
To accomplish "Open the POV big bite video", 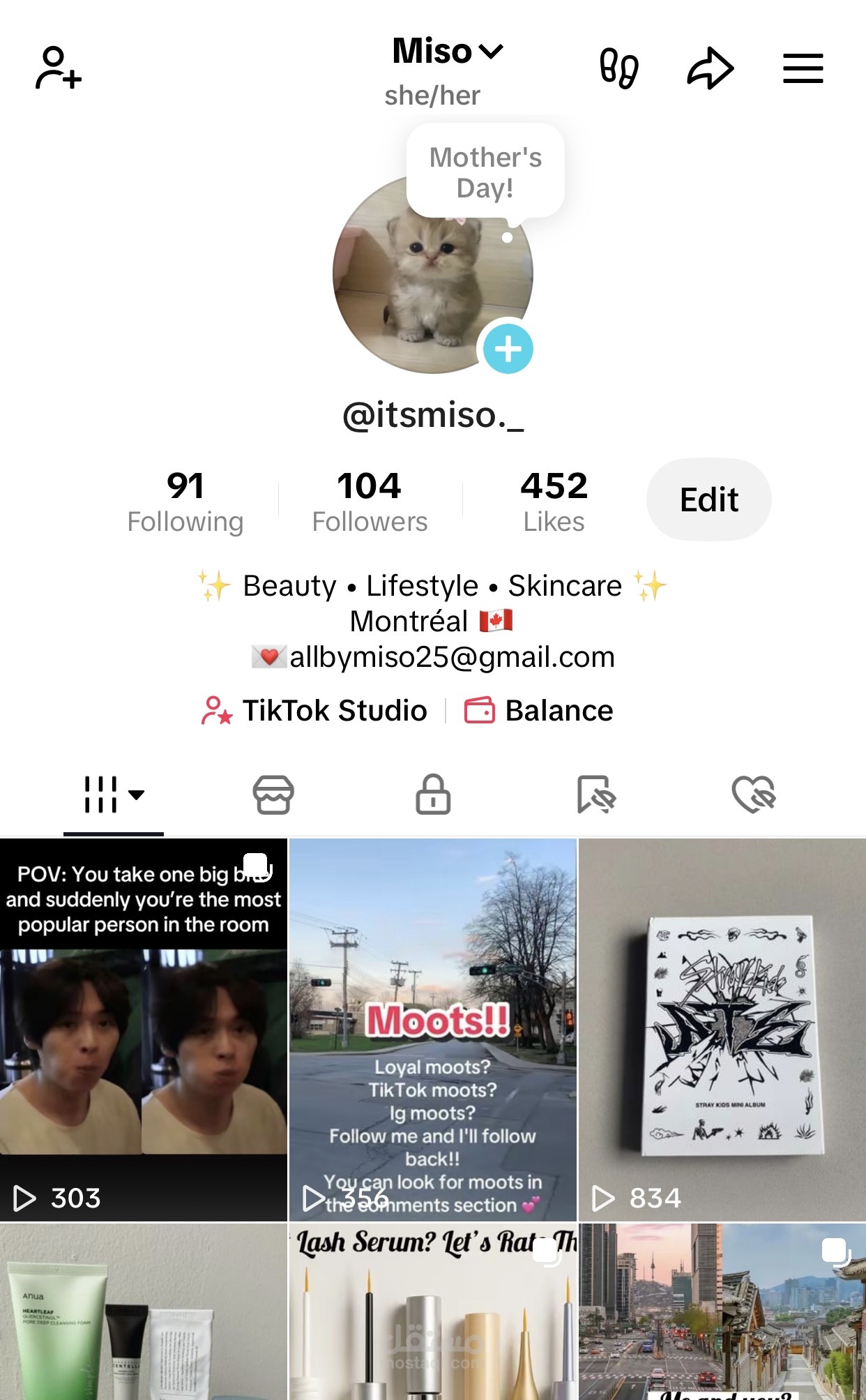I will pyautogui.click(x=144, y=1030).
